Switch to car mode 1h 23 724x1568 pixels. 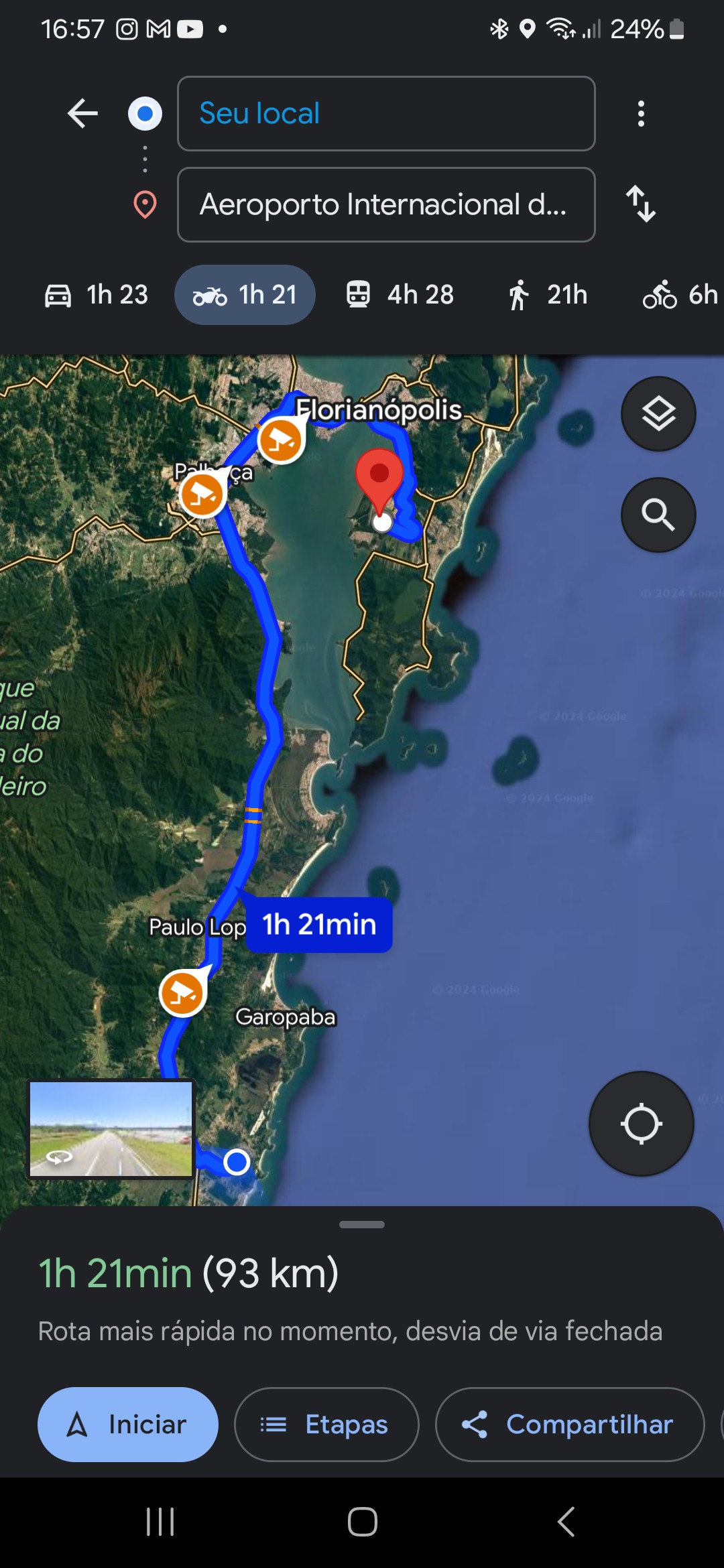coord(97,295)
